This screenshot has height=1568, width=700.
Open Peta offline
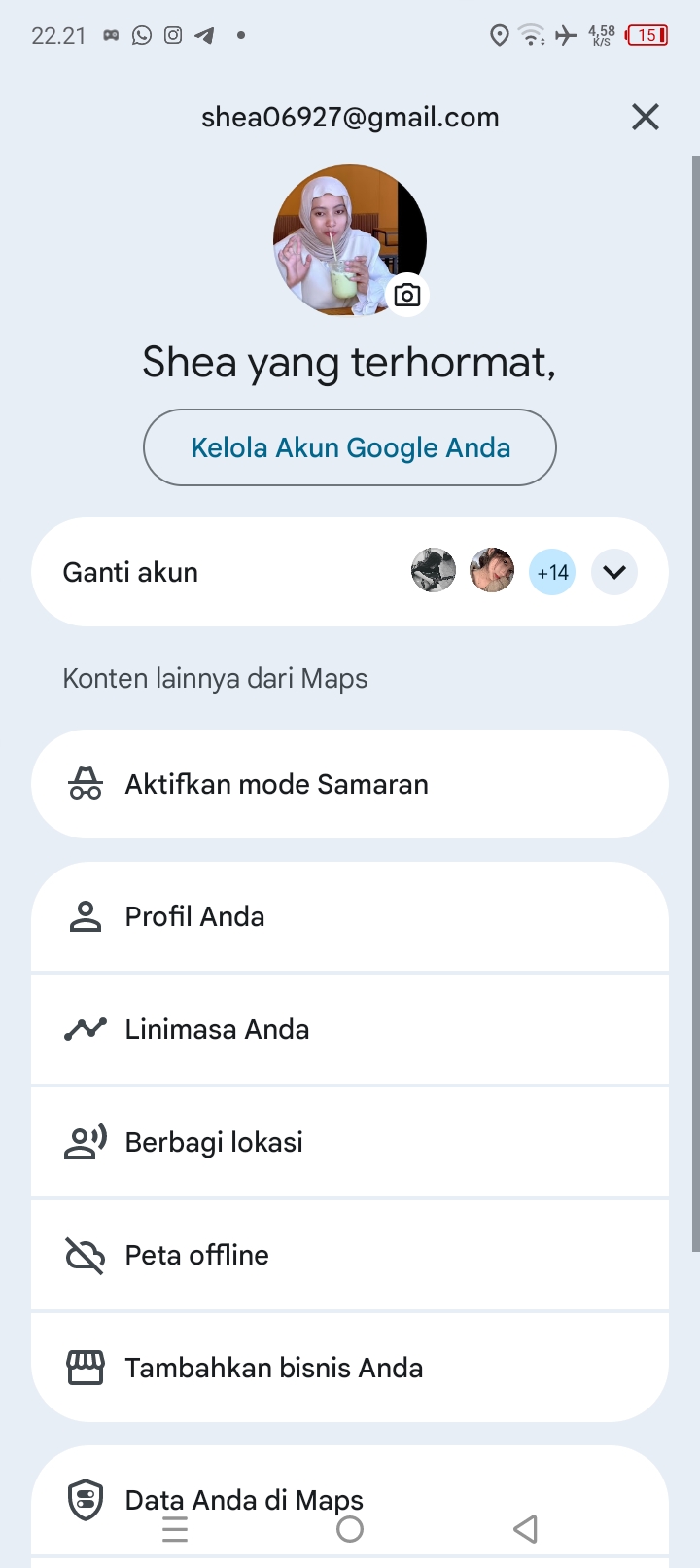350,1255
